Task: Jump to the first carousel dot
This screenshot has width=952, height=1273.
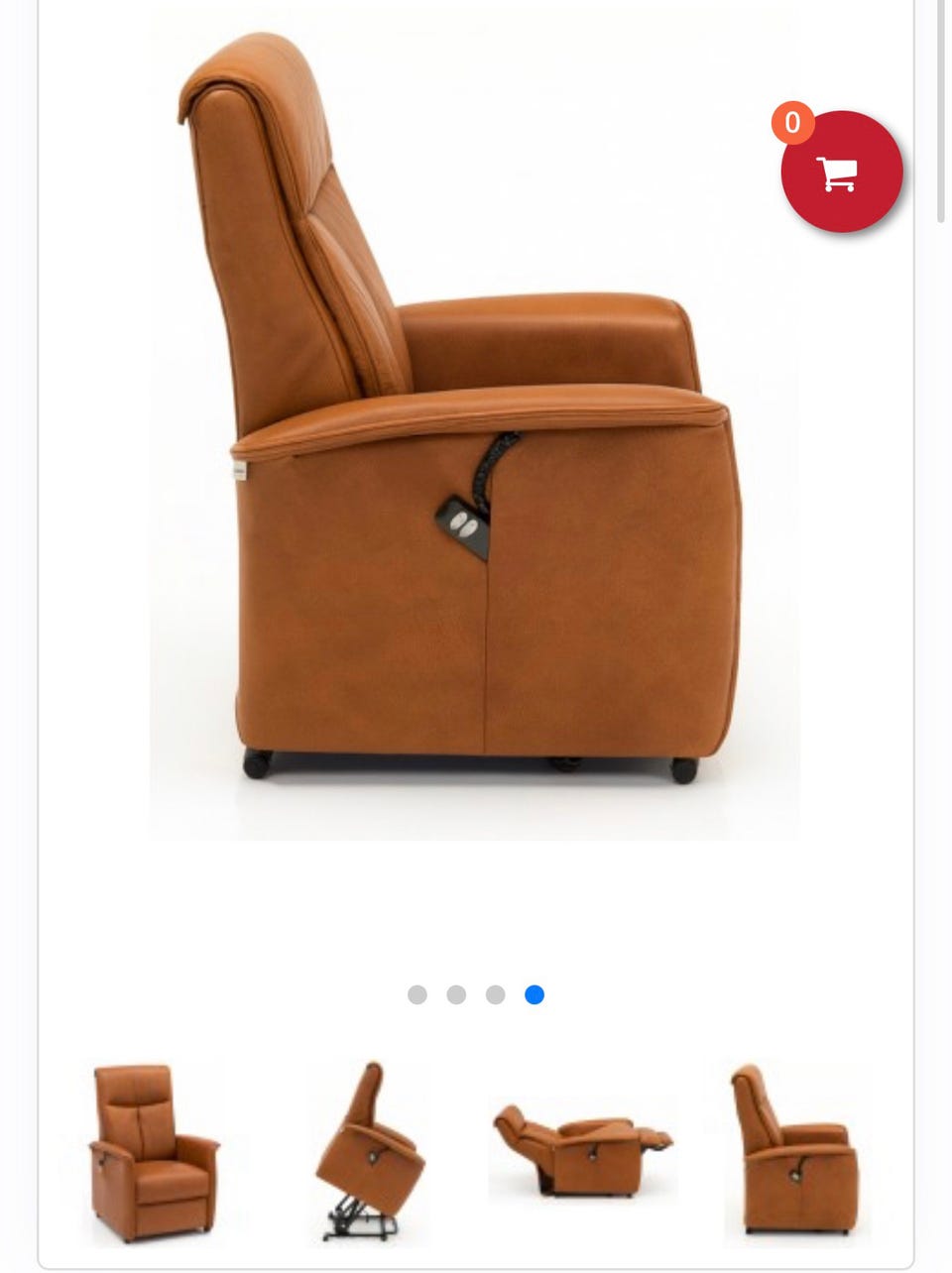Action: [x=417, y=994]
